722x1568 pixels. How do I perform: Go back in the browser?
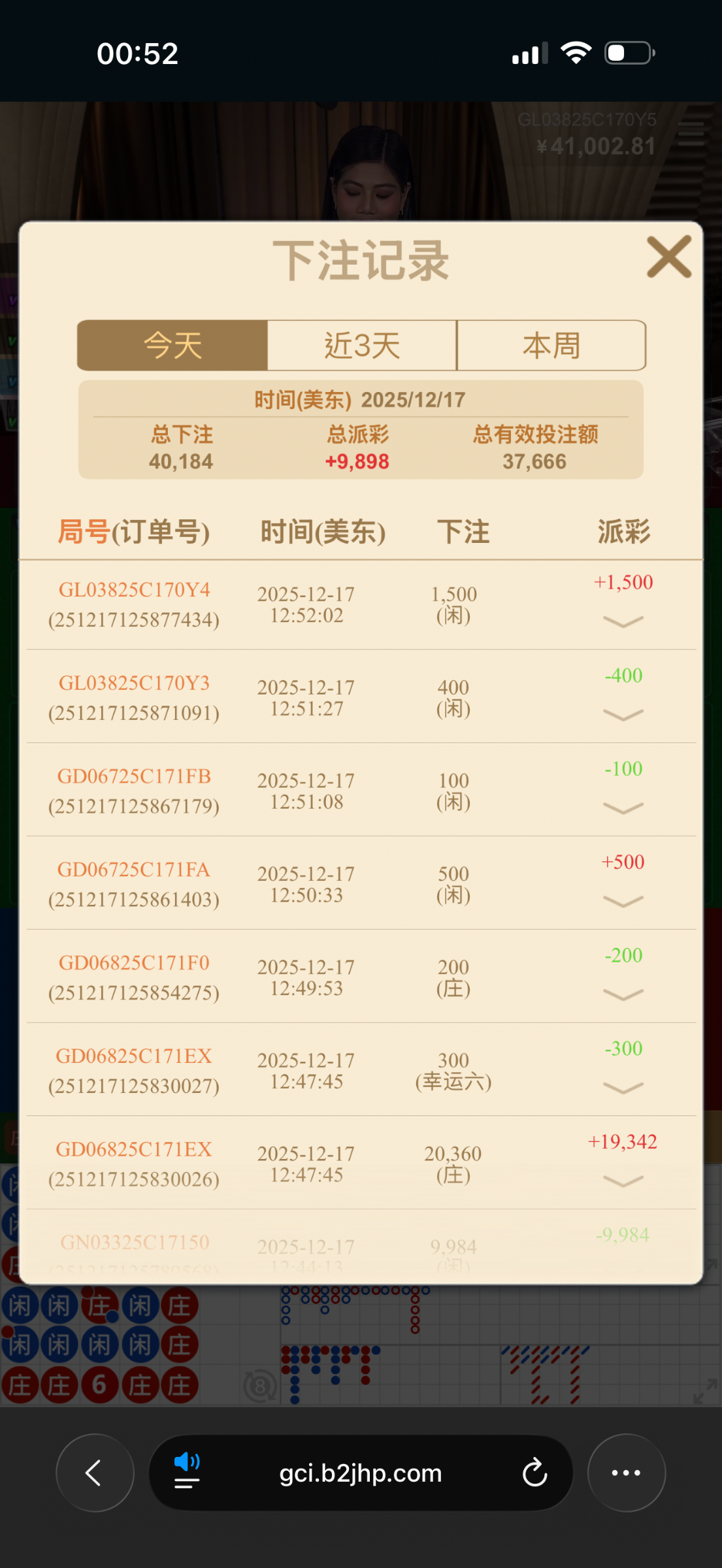95,1473
